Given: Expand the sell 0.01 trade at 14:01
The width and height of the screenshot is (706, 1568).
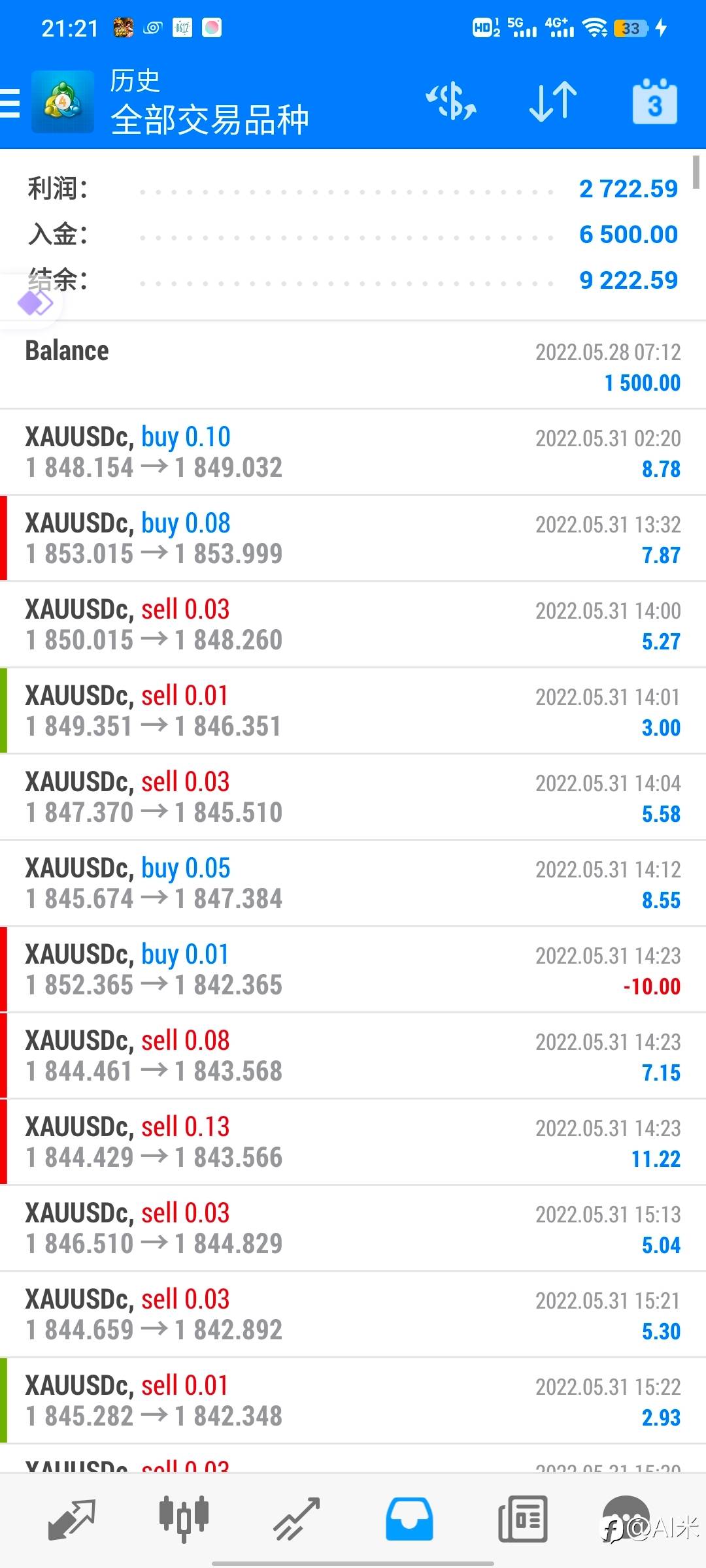Looking at the screenshot, I should coord(353,711).
